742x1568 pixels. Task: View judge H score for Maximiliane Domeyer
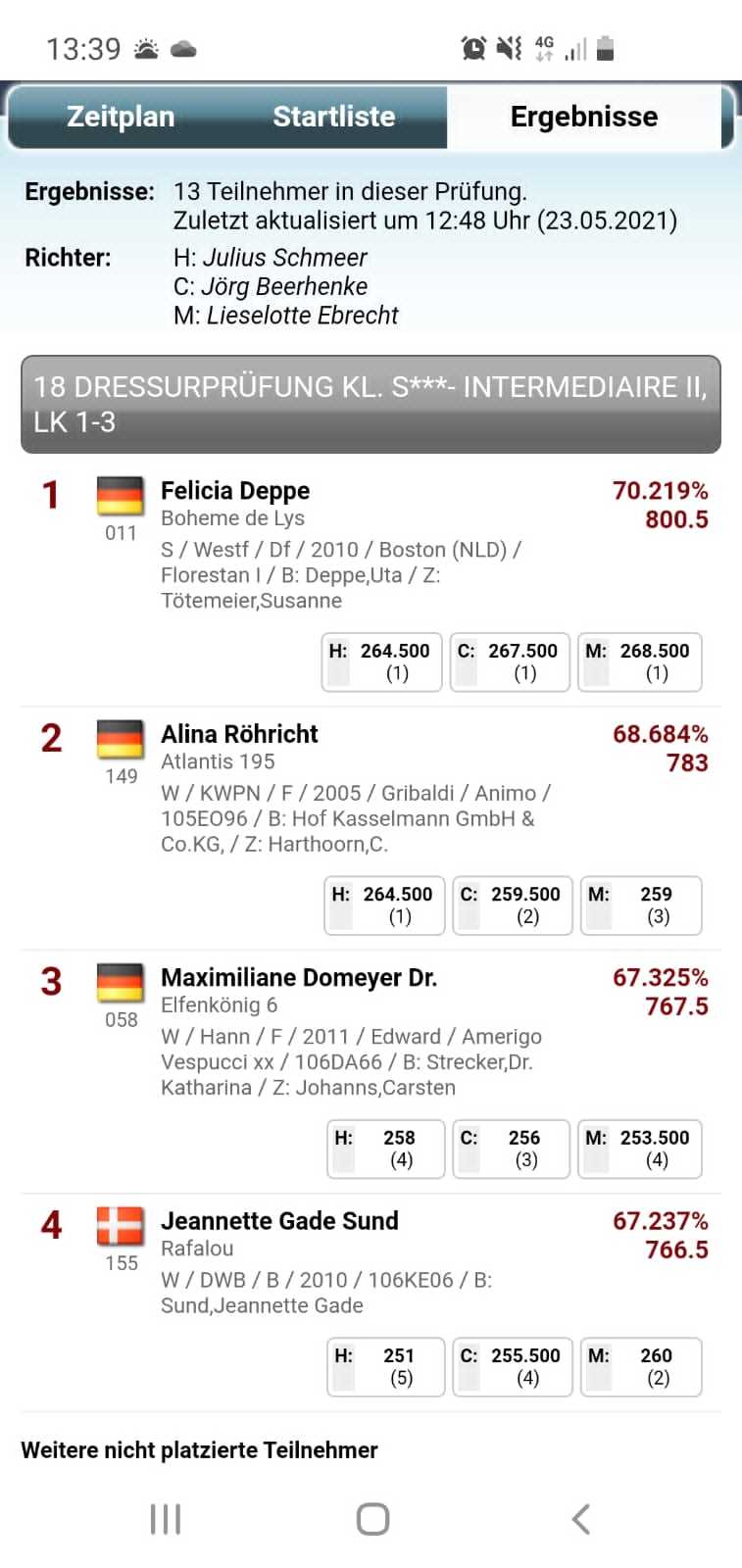coord(385,1149)
